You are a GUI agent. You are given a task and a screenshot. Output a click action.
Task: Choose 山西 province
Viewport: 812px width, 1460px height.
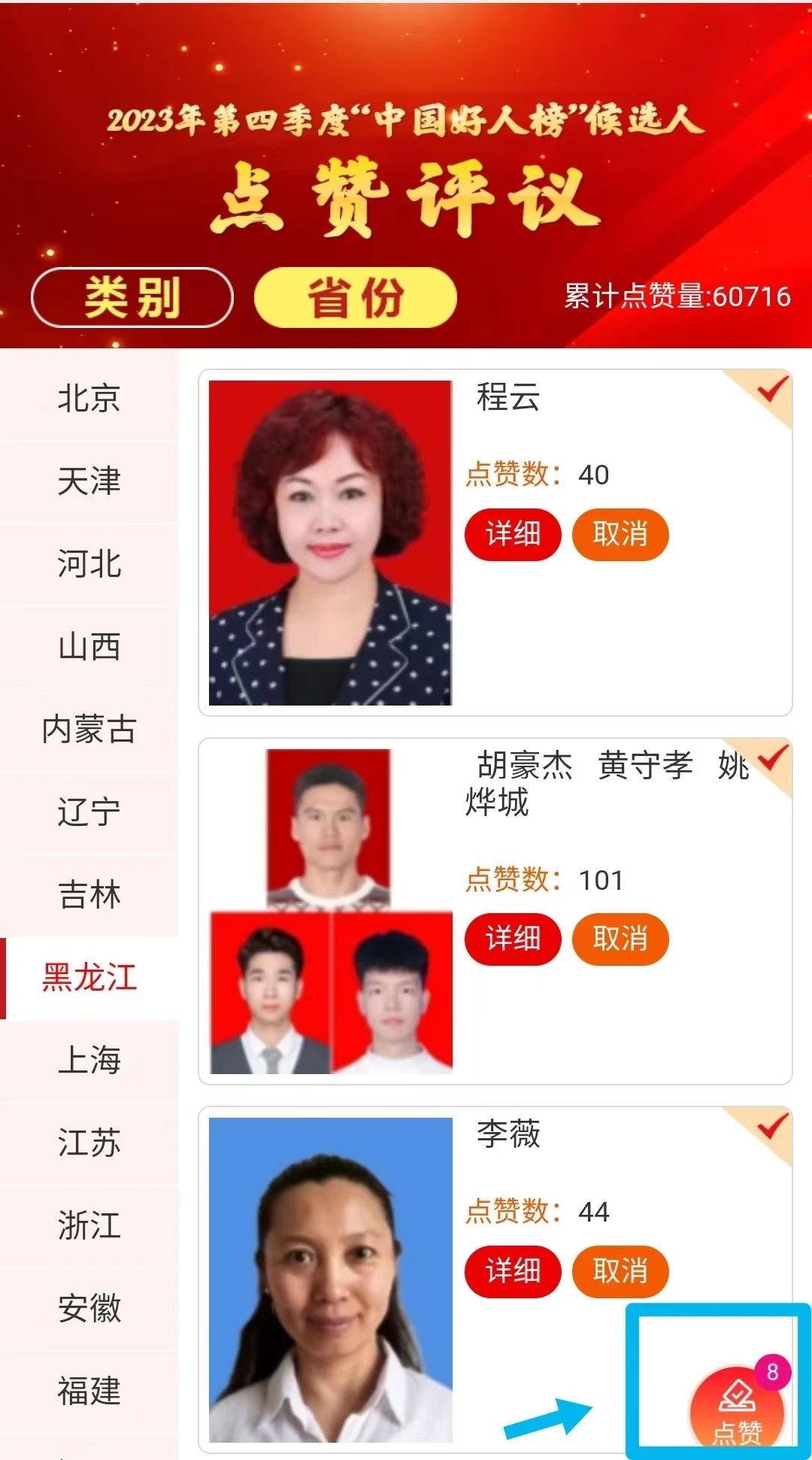(x=89, y=646)
